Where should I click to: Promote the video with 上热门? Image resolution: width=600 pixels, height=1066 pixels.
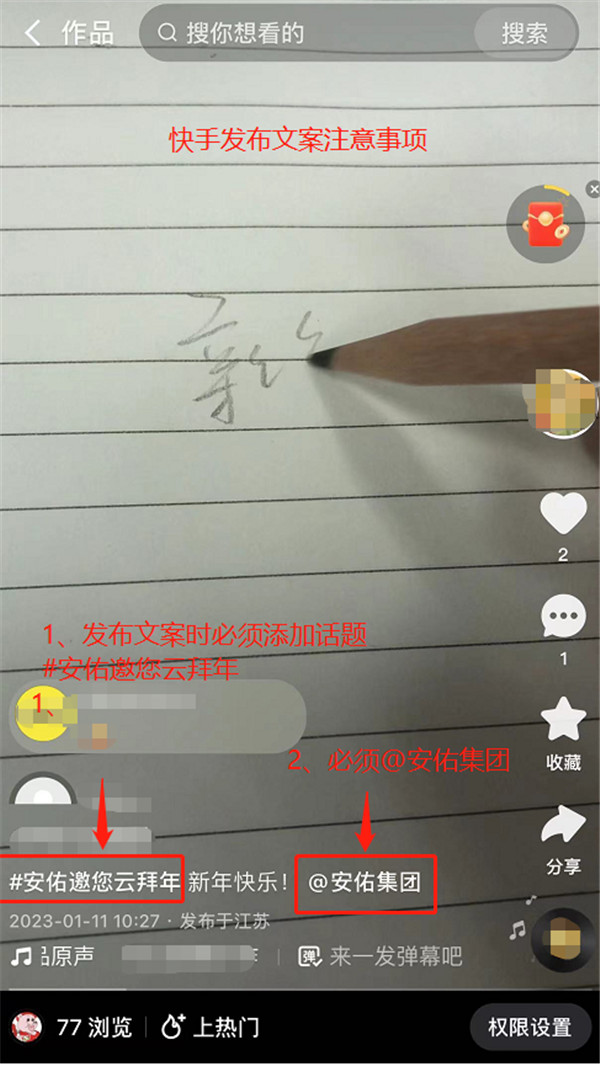[x=212, y=1027]
